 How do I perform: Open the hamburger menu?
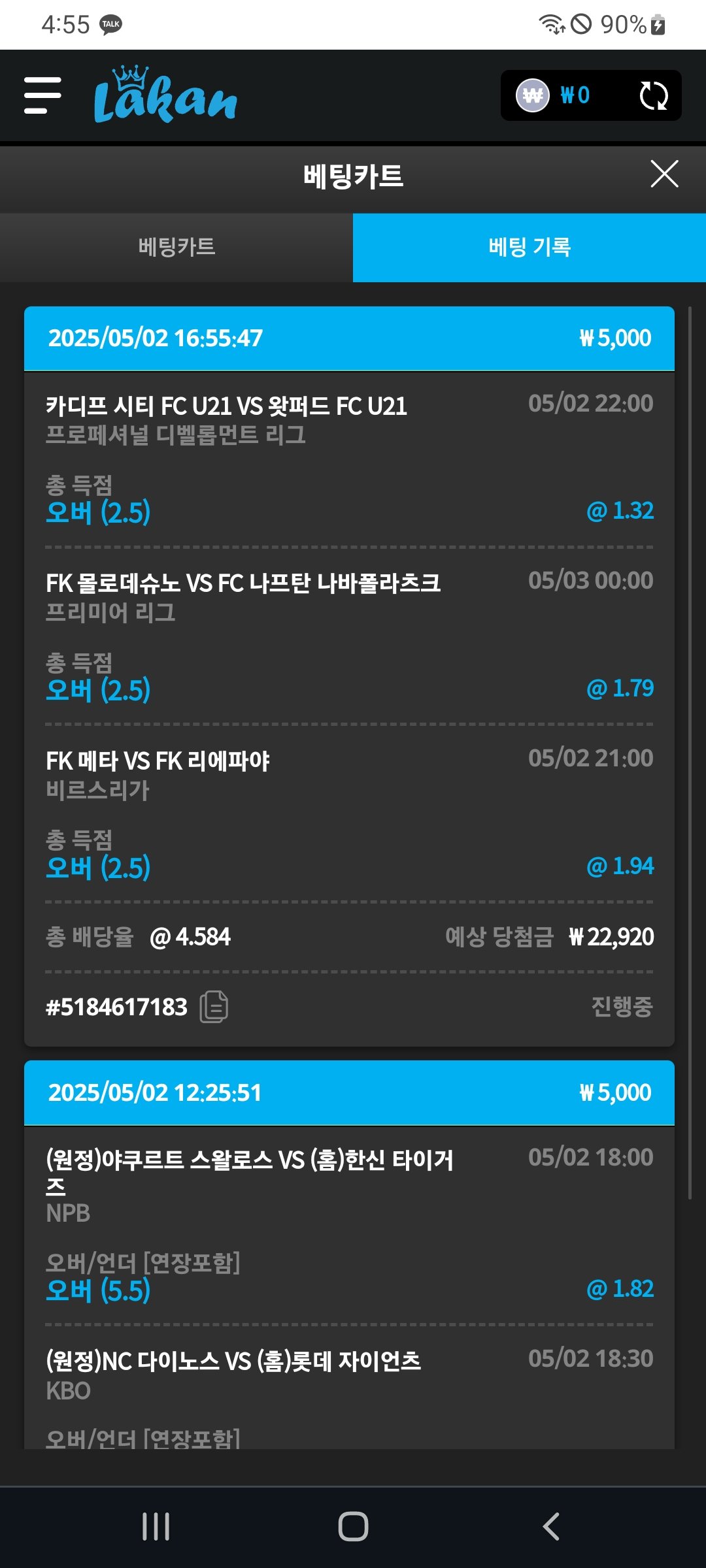43,95
